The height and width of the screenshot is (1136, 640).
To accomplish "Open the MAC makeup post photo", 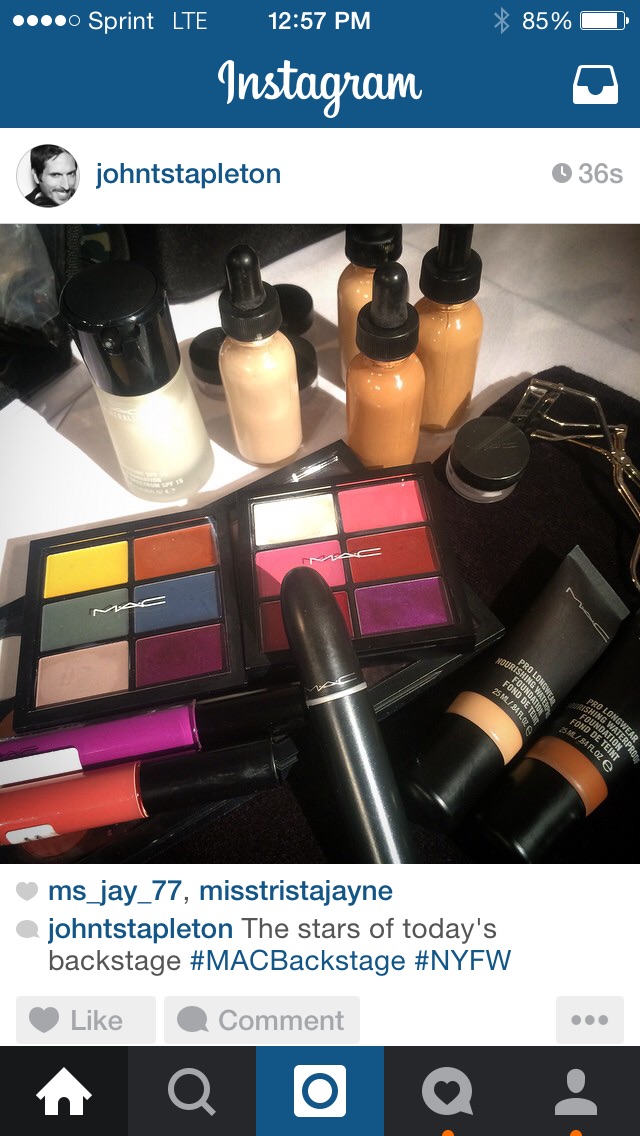I will click(x=320, y=543).
